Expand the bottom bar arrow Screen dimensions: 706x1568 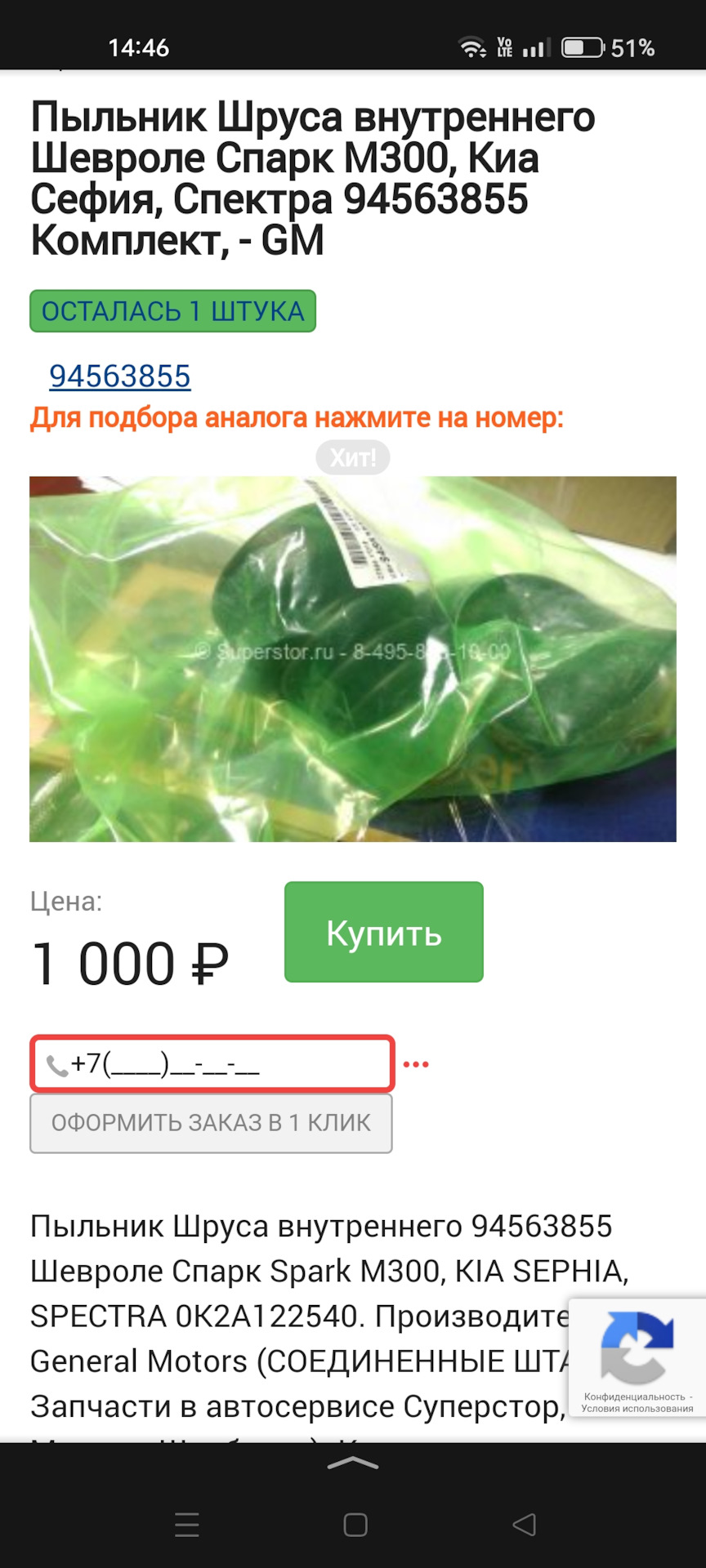click(x=353, y=1463)
